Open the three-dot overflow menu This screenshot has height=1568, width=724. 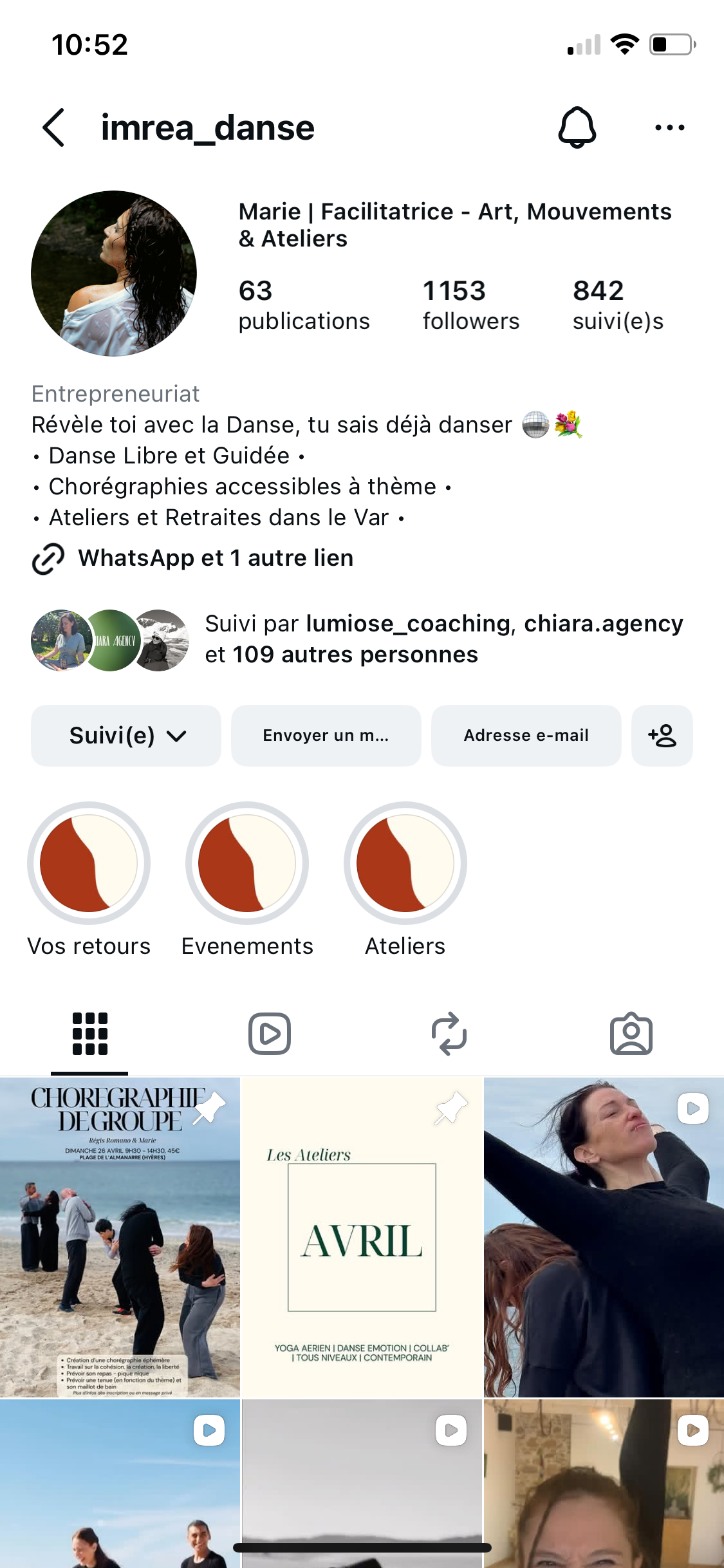[669, 127]
